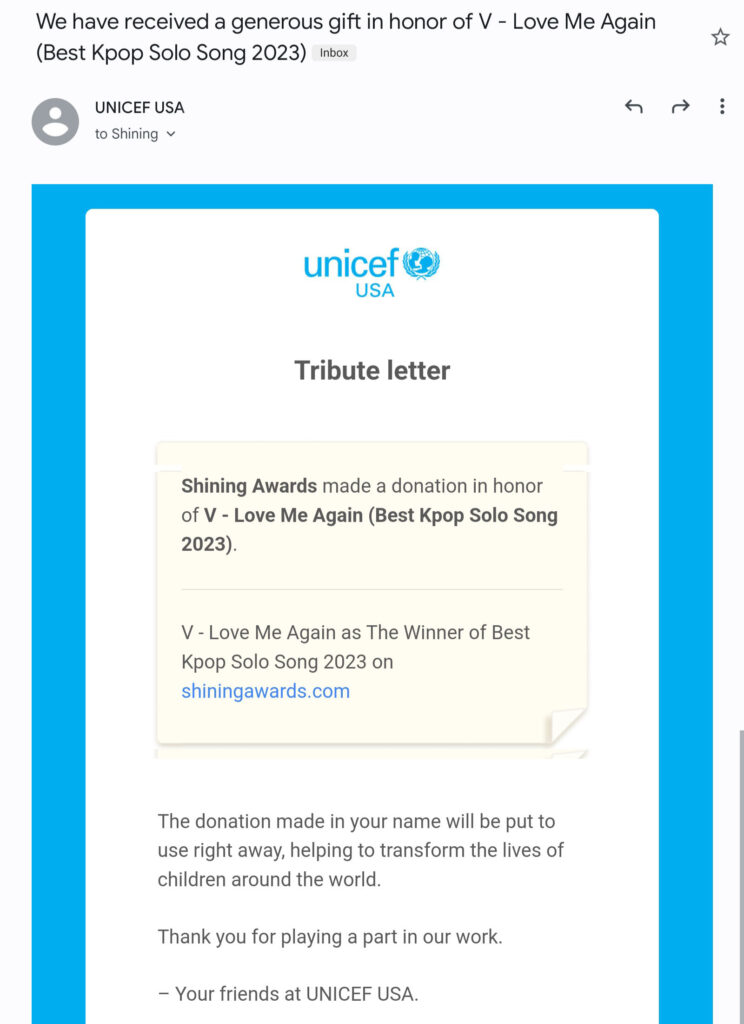Open the email overflow menu
Viewport: 744px width, 1024px height.
pos(722,106)
